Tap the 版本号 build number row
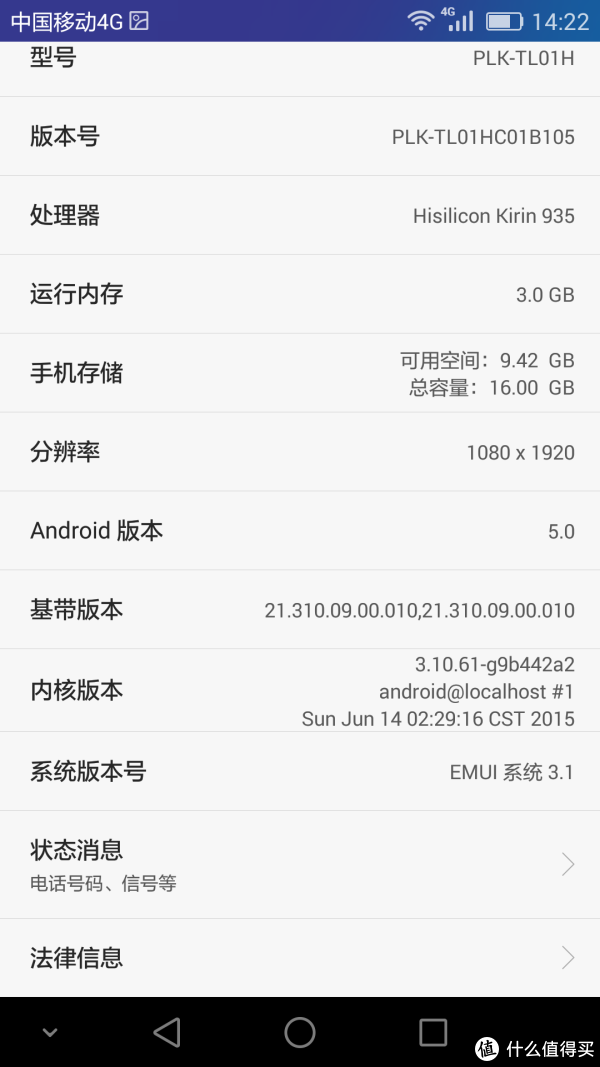 point(300,137)
